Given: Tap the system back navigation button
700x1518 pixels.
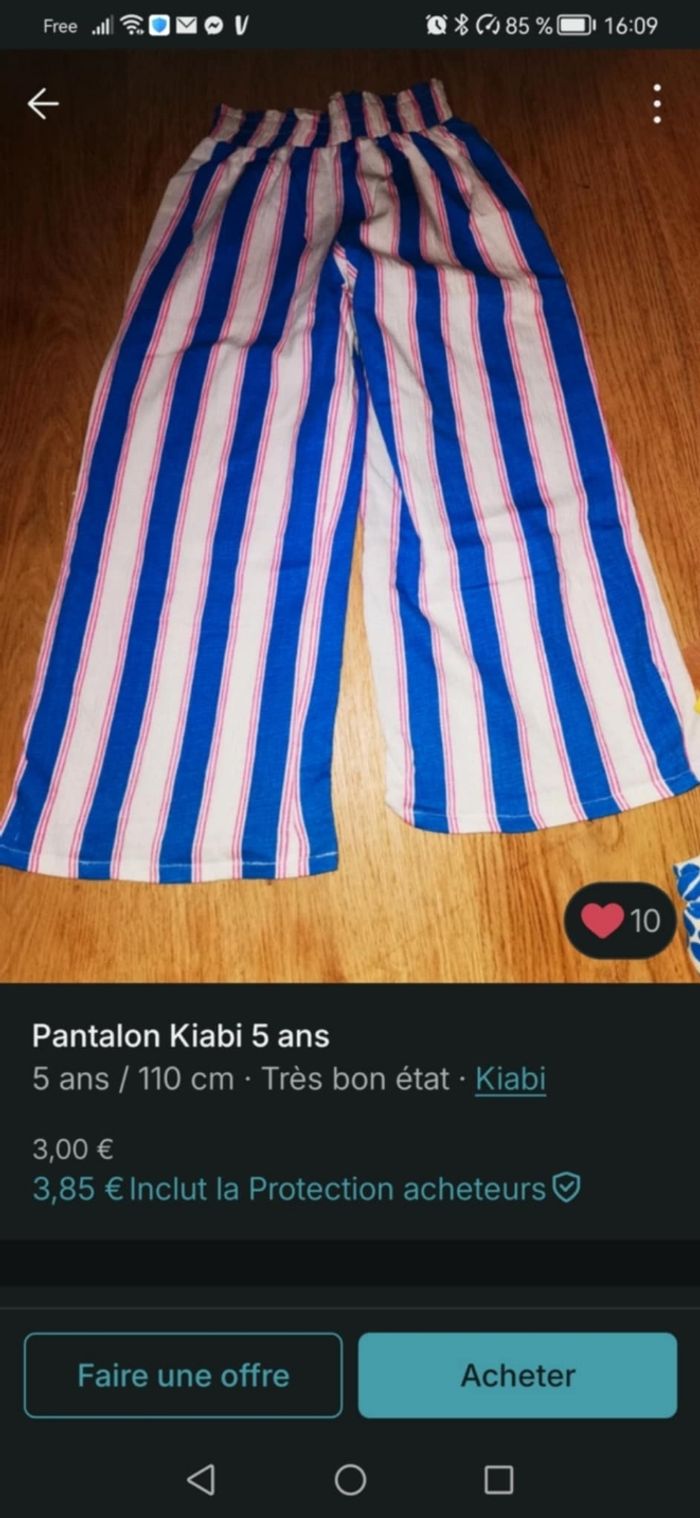Looking at the screenshot, I should [201, 1479].
